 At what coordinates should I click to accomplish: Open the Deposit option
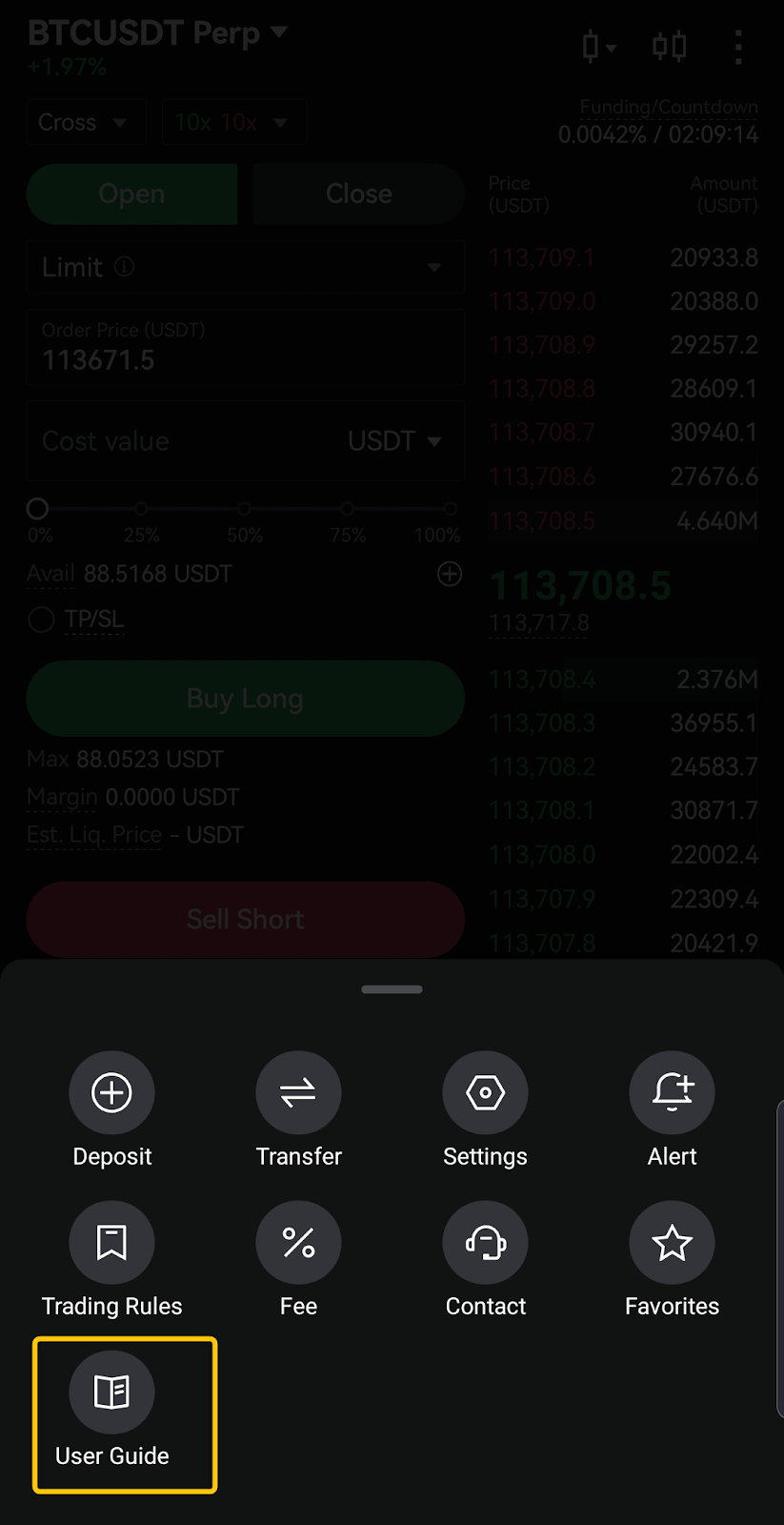point(111,1093)
